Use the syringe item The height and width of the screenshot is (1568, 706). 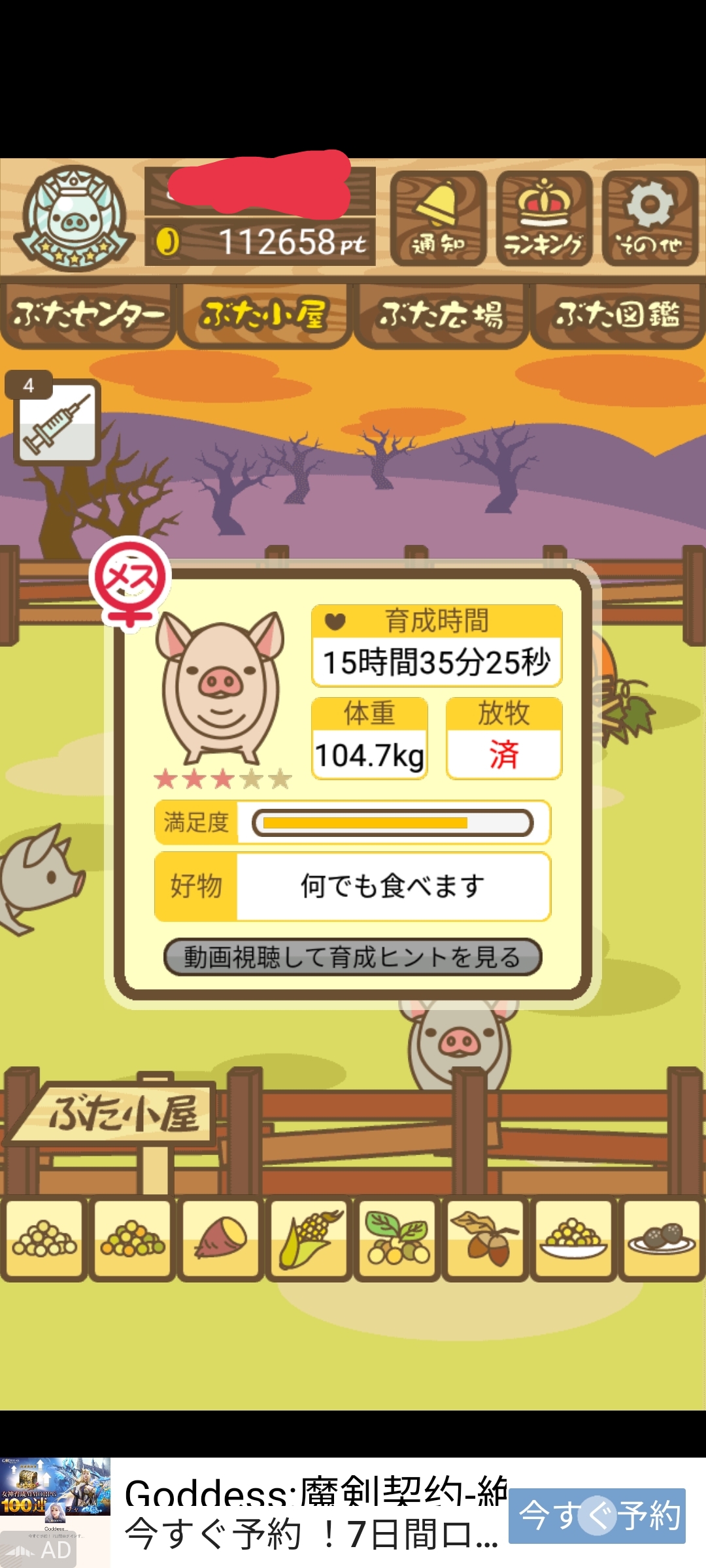[x=57, y=422]
